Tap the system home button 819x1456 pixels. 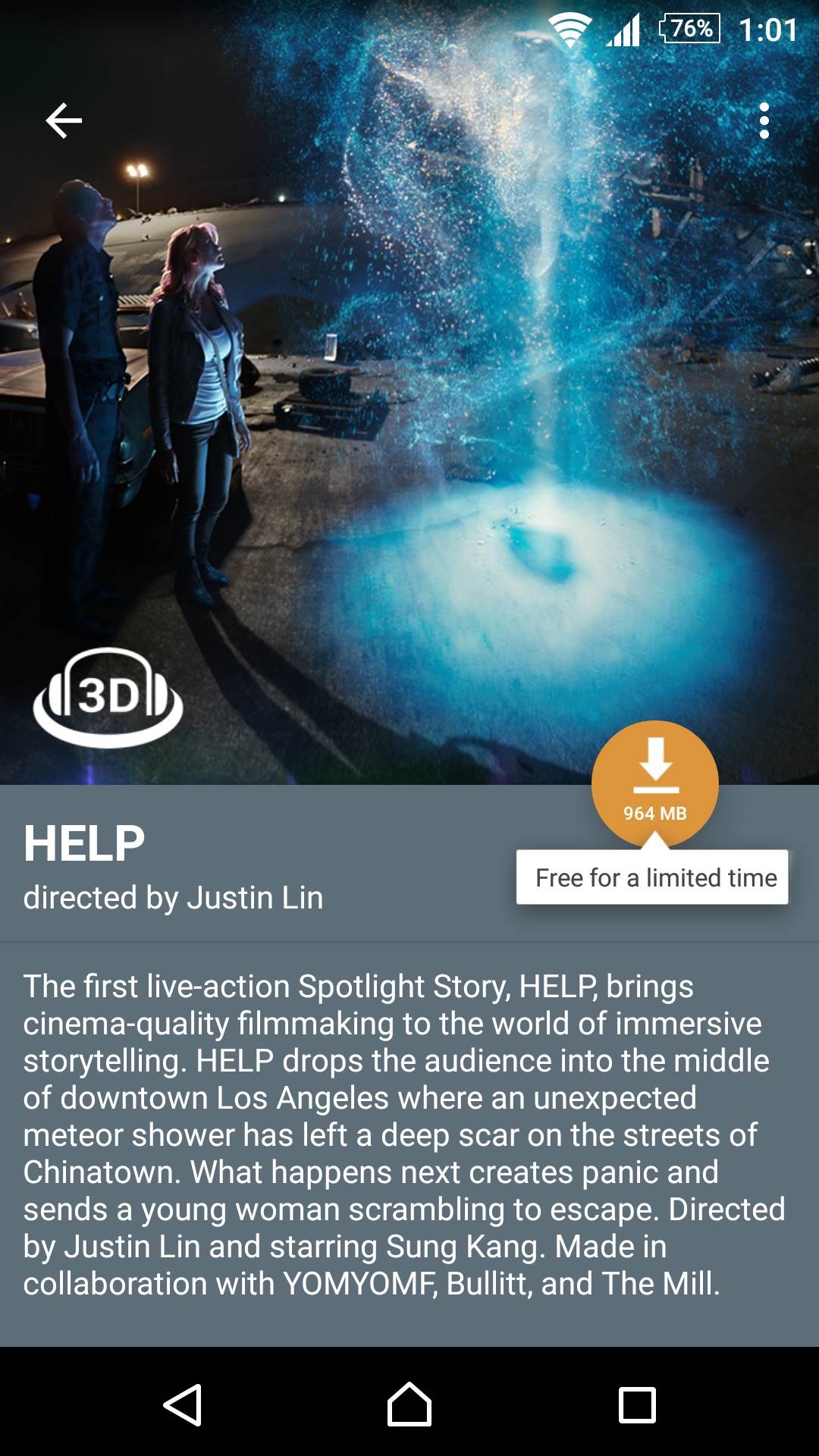(409, 1404)
